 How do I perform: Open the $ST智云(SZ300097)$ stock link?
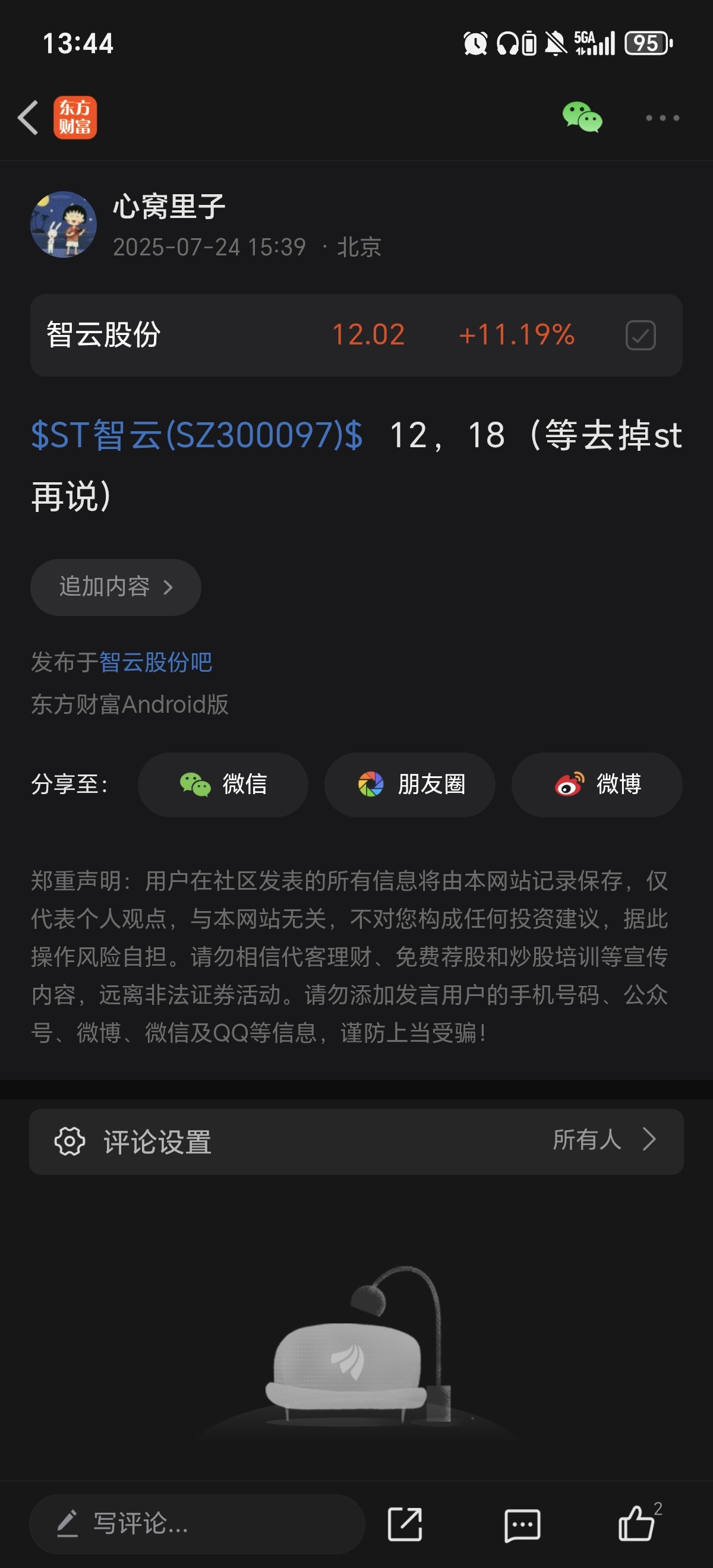[197, 435]
